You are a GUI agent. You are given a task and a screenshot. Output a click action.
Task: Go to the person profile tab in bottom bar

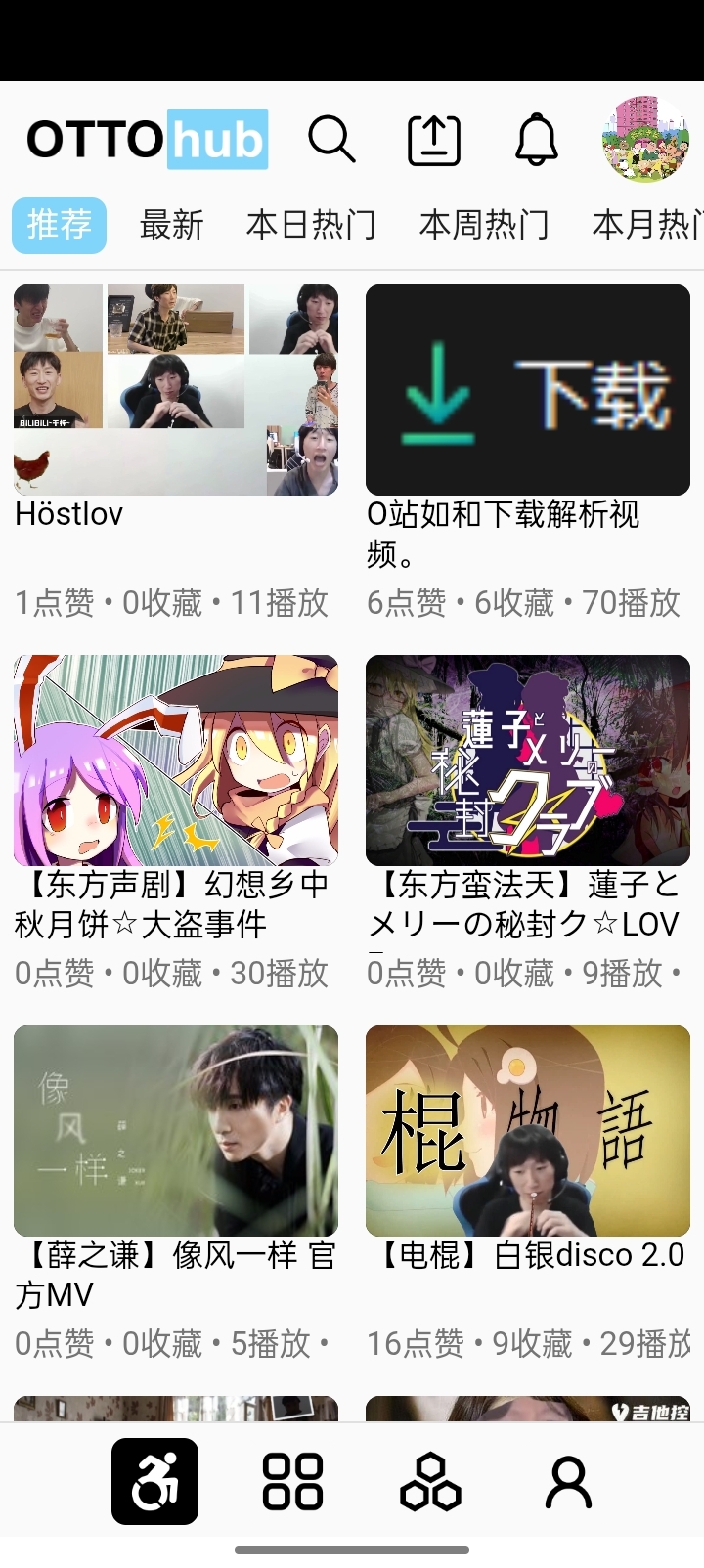click(x=568, y=1481)
